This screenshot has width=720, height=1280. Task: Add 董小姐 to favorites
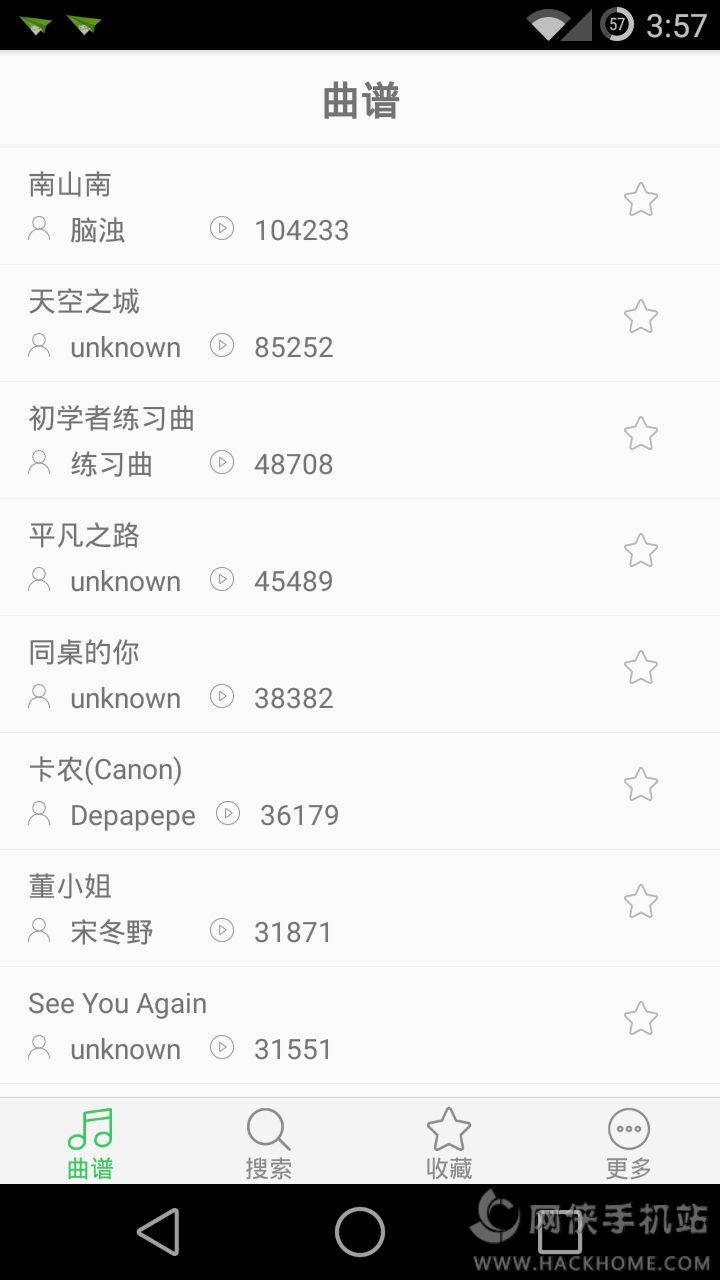640,902
